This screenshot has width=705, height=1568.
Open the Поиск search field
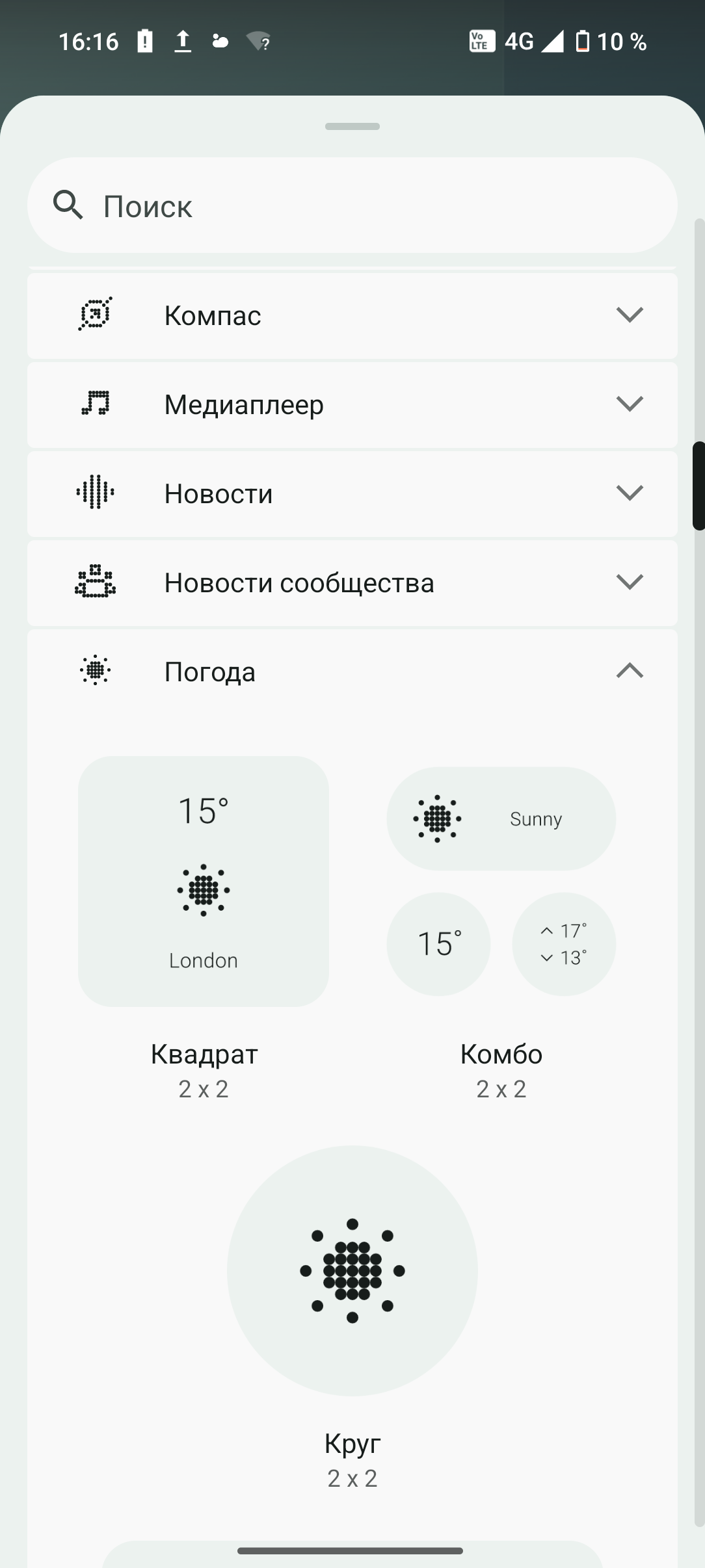(x=351, y=205)
